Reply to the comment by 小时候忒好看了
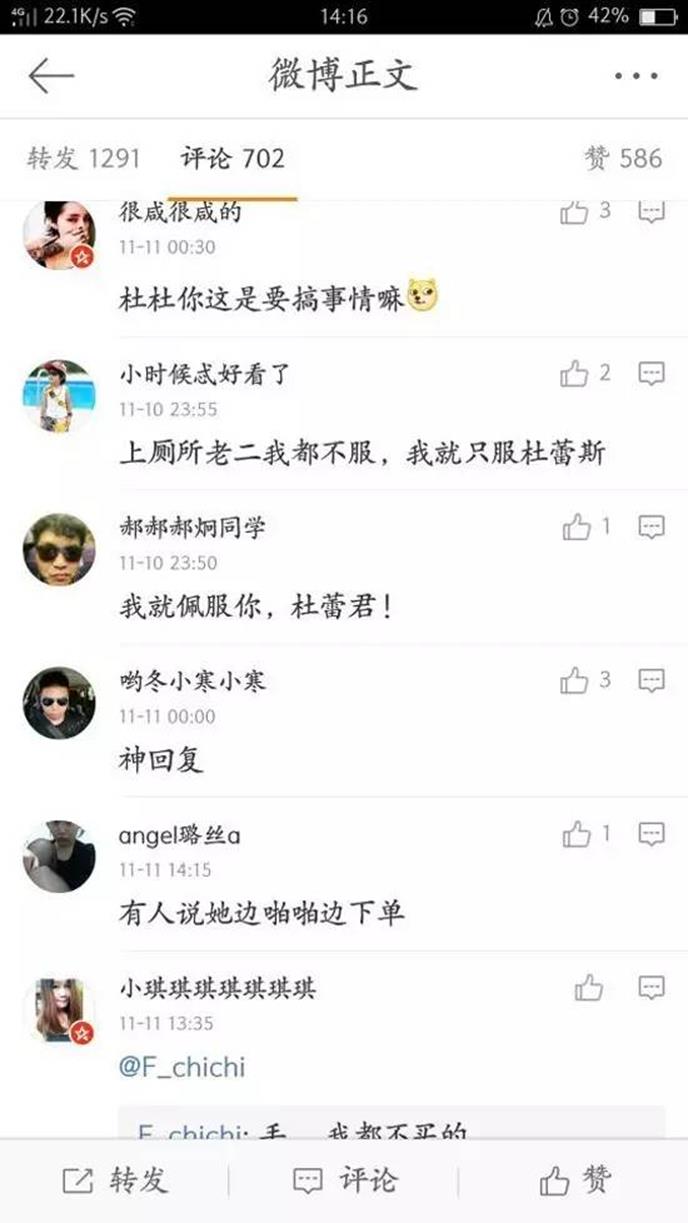The image size is (688, 1223). coord(651,374)
